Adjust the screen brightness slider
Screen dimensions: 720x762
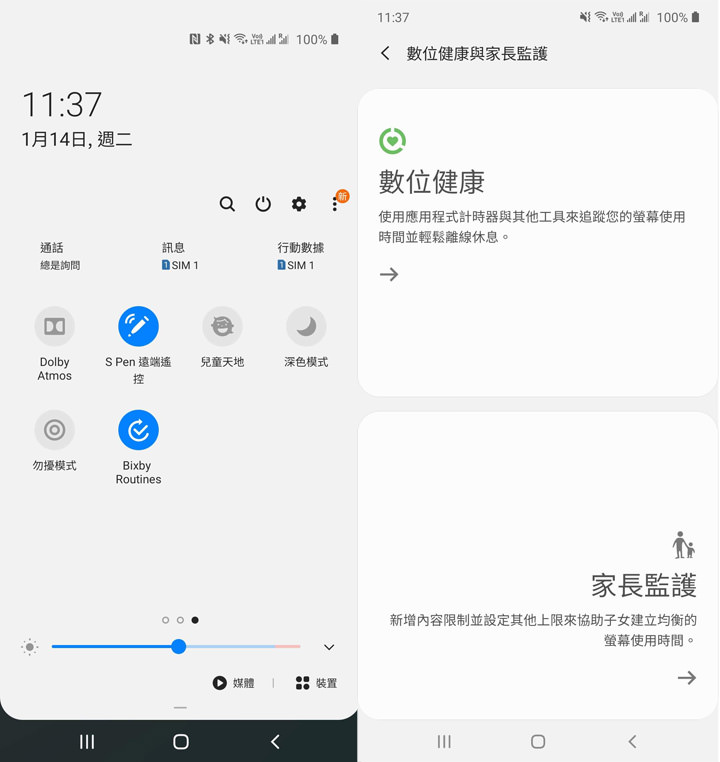(x=178, y=647)
